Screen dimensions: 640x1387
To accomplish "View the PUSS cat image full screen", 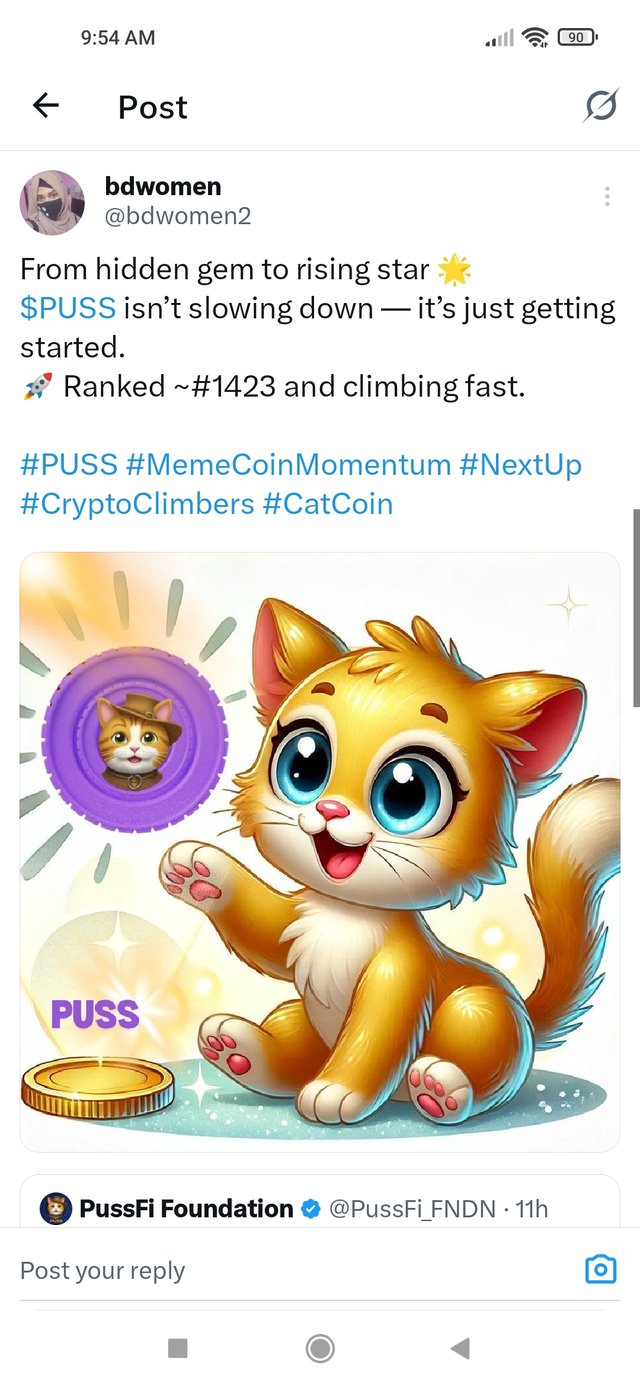I will coord(320,850).
